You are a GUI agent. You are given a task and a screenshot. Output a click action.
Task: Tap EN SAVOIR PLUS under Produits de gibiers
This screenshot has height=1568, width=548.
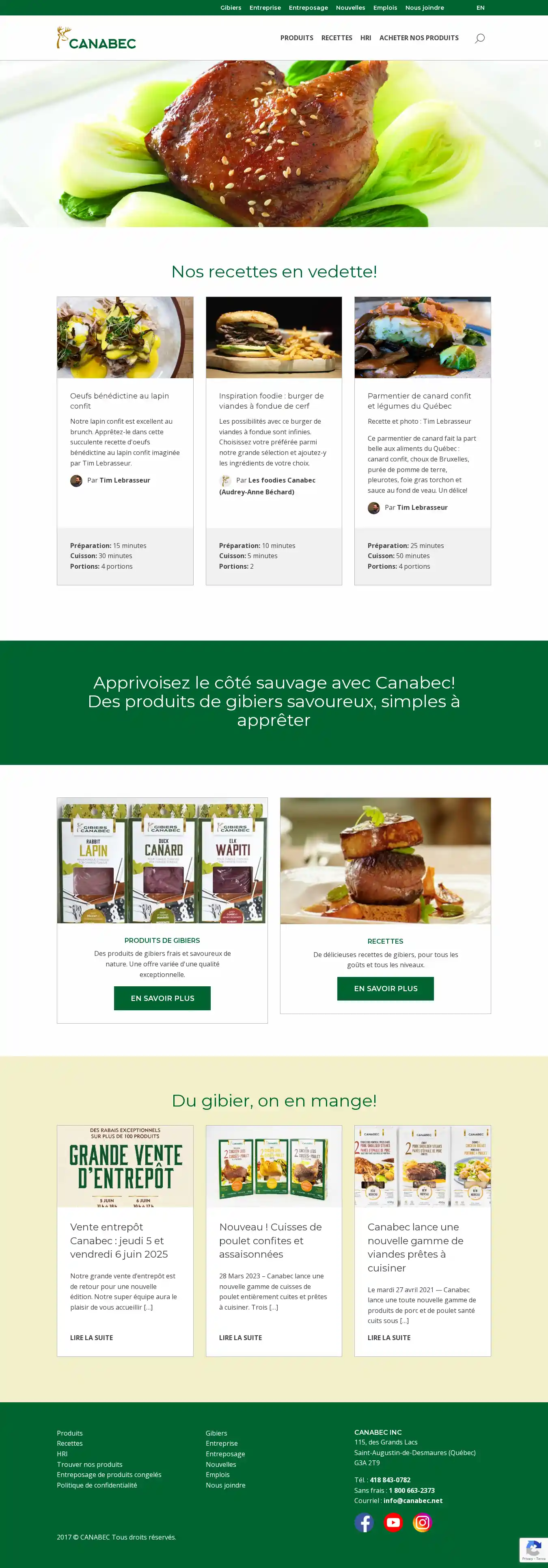click(162, 998)
